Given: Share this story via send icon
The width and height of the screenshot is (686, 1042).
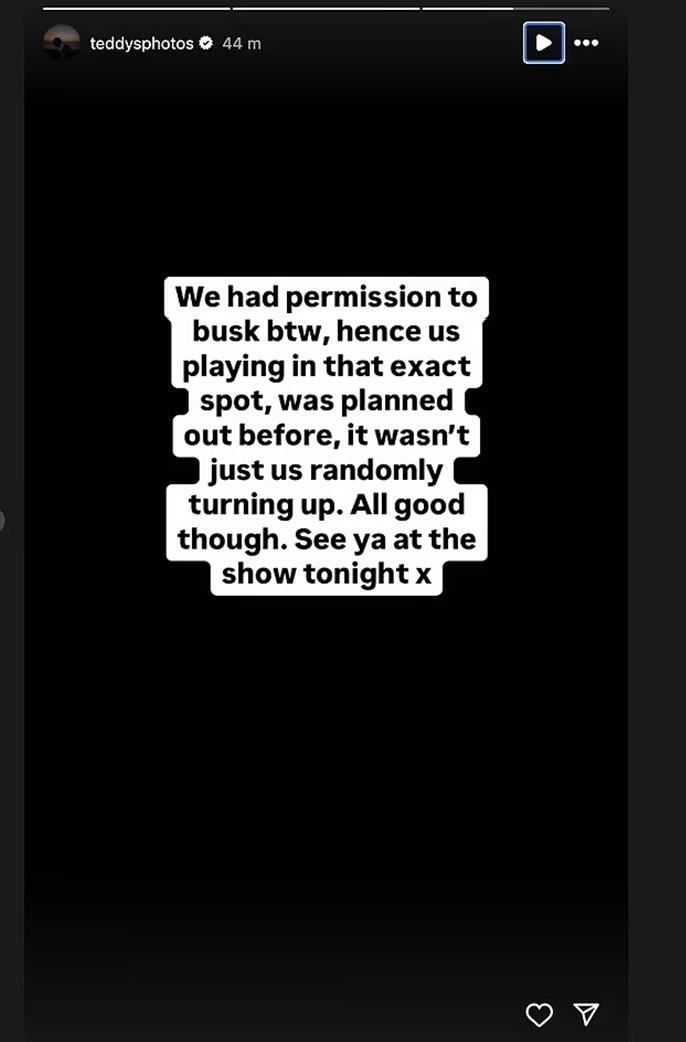Looking at the screenshot, I should click(587, 1014).
